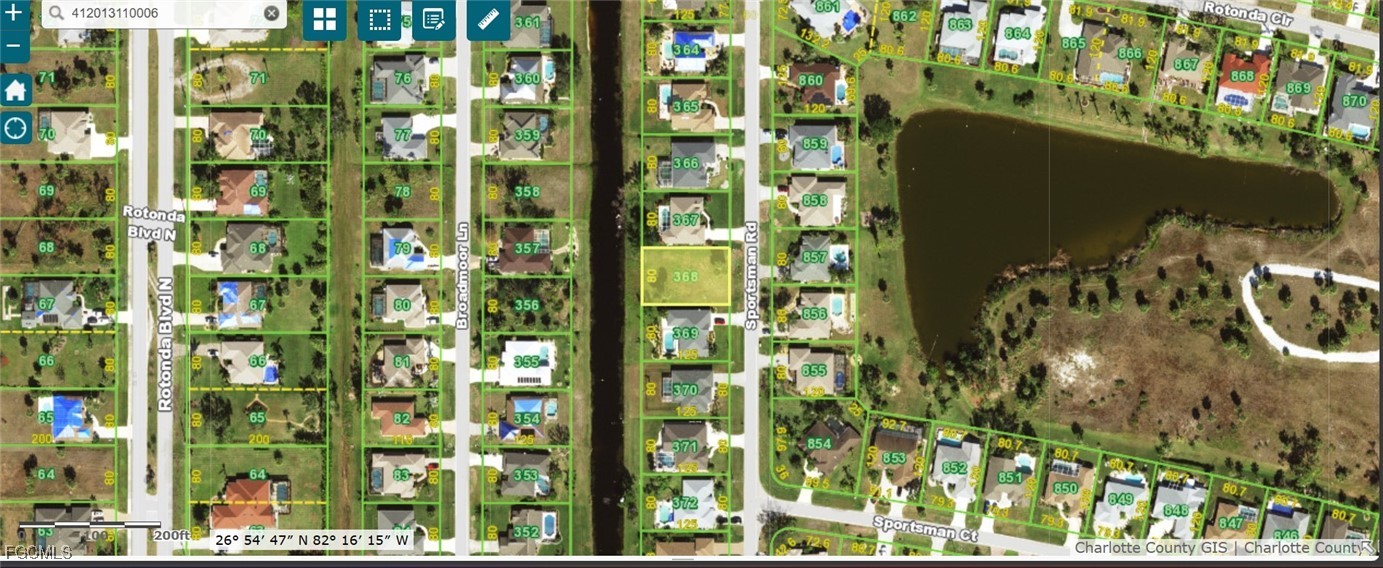Open the ruler measurement tool
The image size is (1383, 568).
point(488,19)
